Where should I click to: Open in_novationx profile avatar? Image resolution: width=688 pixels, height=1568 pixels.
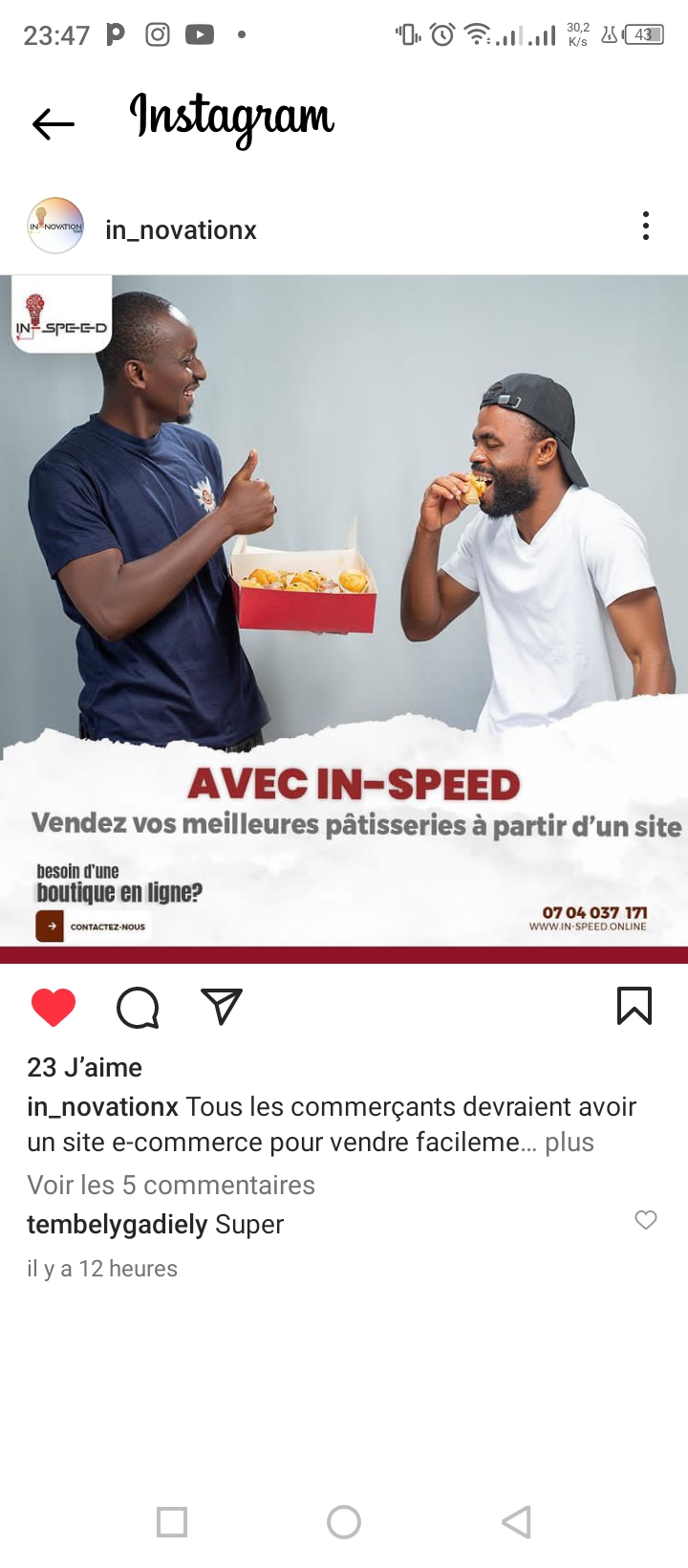coord(55,227)
